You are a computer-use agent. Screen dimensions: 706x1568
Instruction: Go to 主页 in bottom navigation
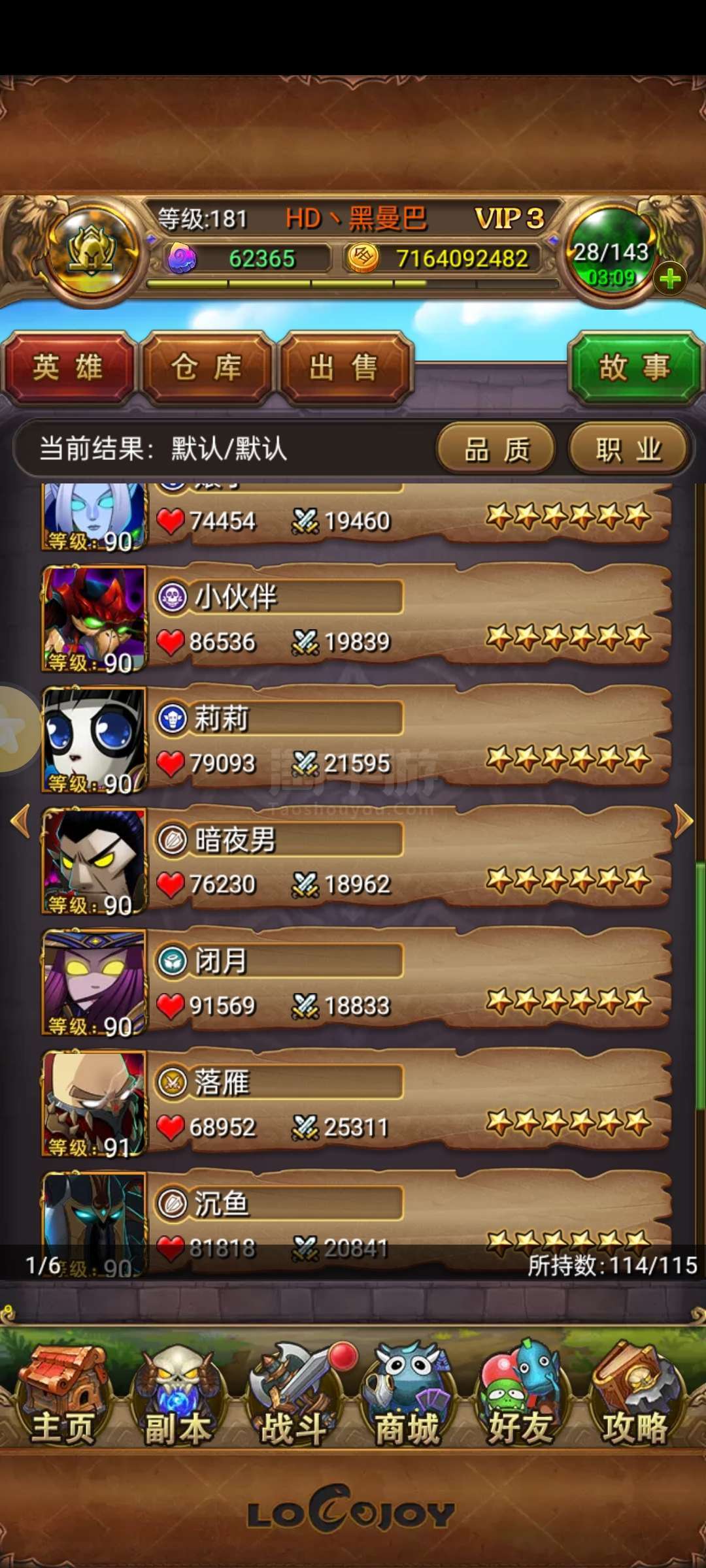(x=63, y=1395)
